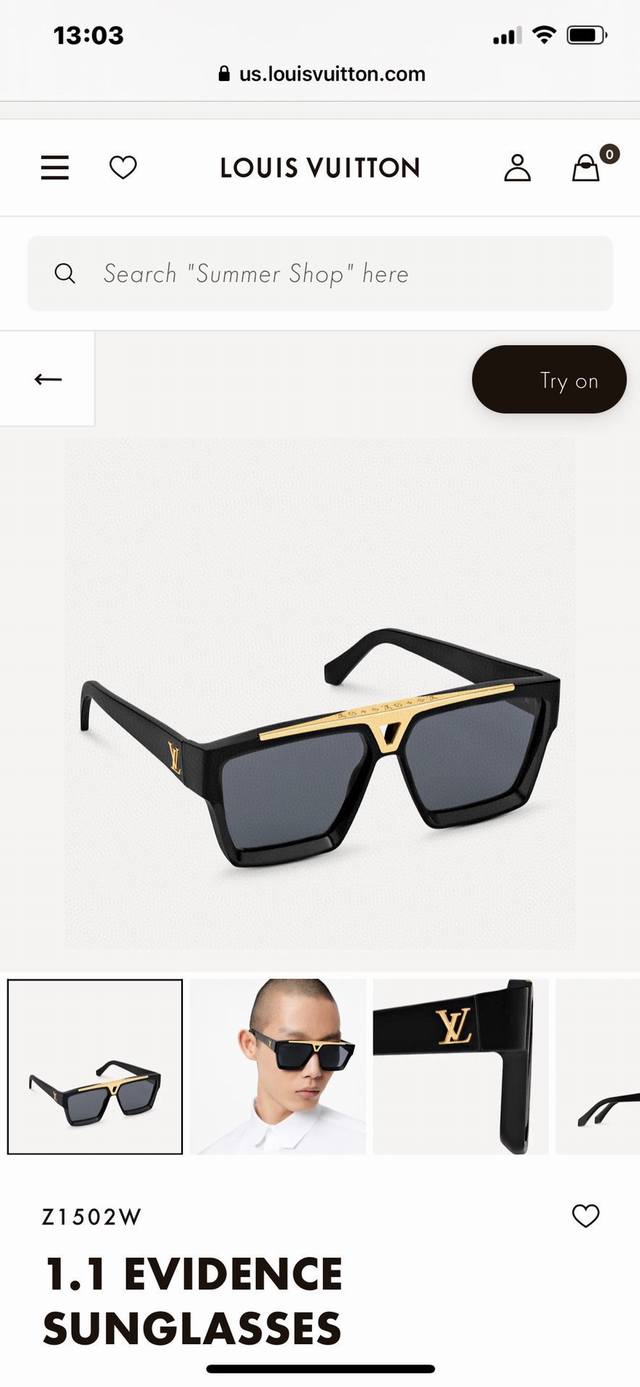The image size is (640, 1387).
Task: Launch the Try on feature
Action: (x=549, y=380)
